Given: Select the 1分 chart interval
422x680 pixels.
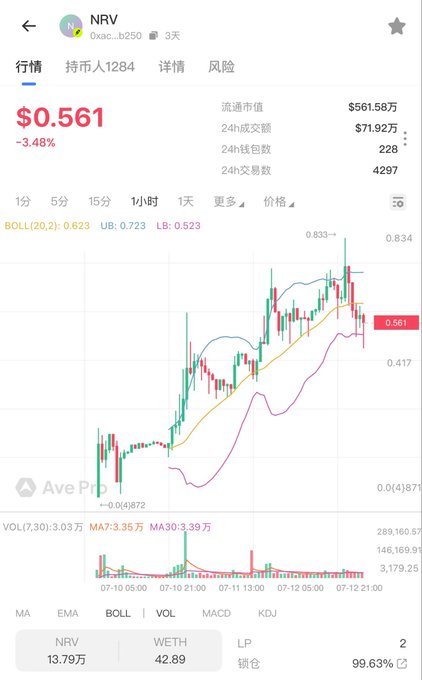Looking at the screenshot, I should pyautogui.click(x=23, y=202).
